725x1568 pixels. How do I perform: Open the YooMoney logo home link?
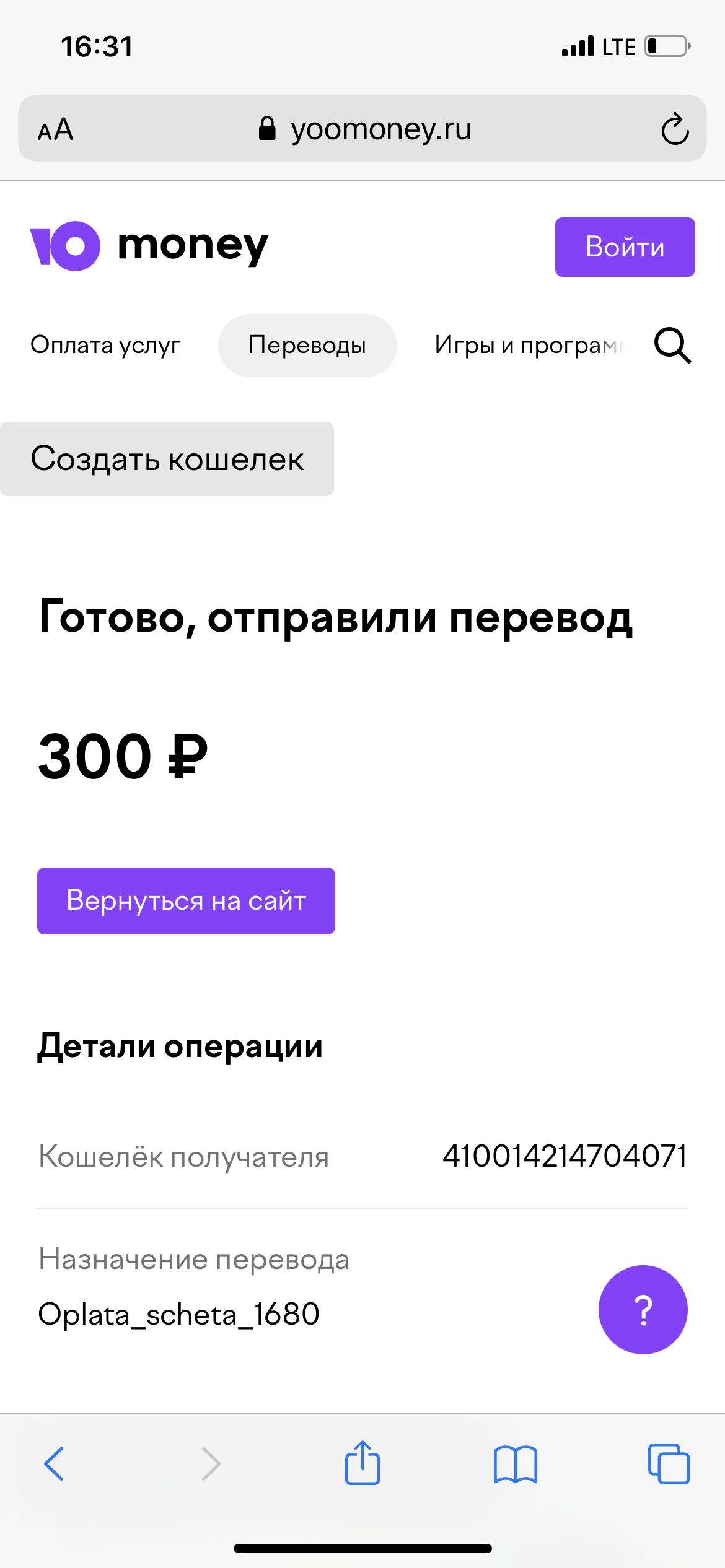pos(149,246)
